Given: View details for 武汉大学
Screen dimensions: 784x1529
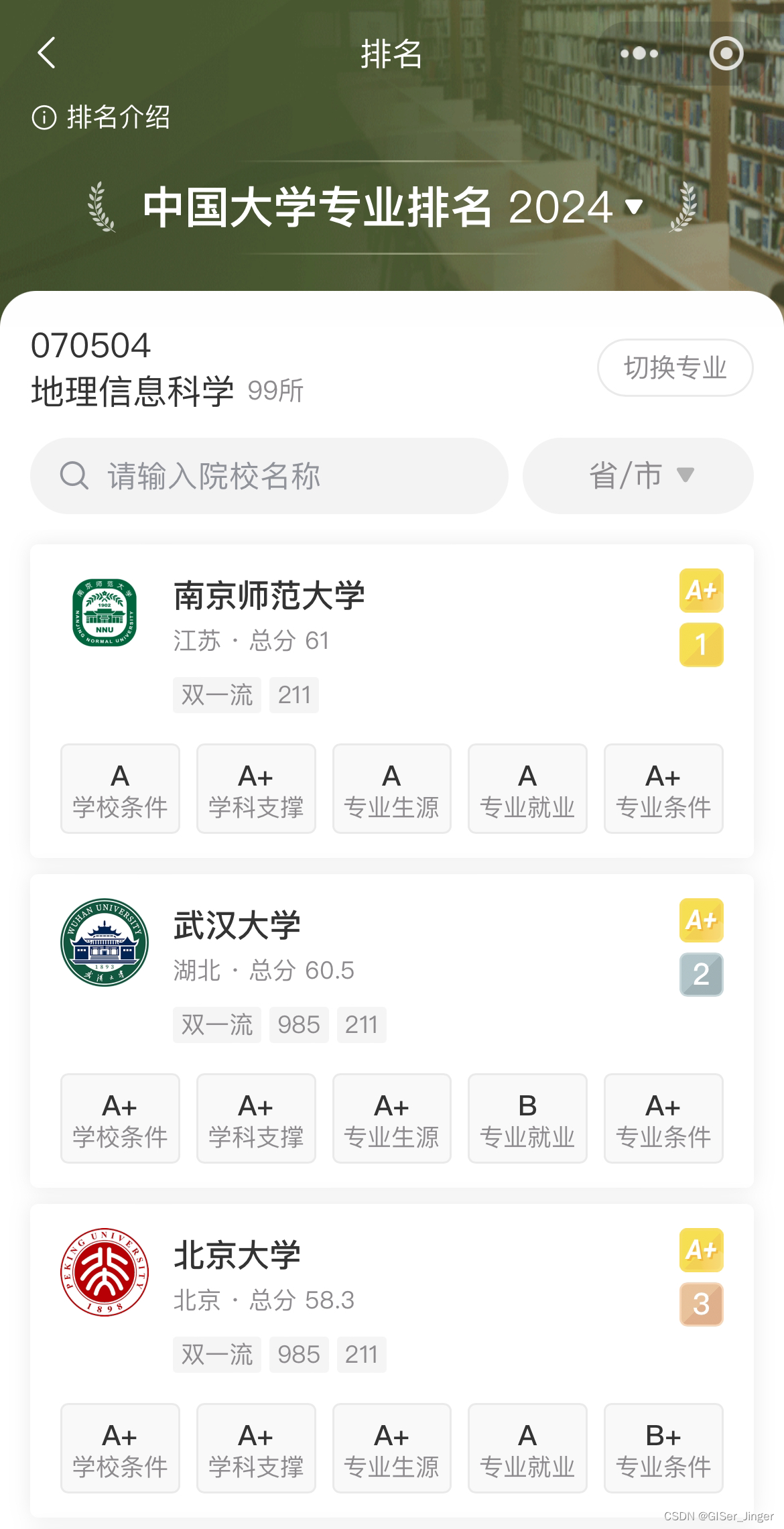Looking at the screenshot, I should (237, 926).
